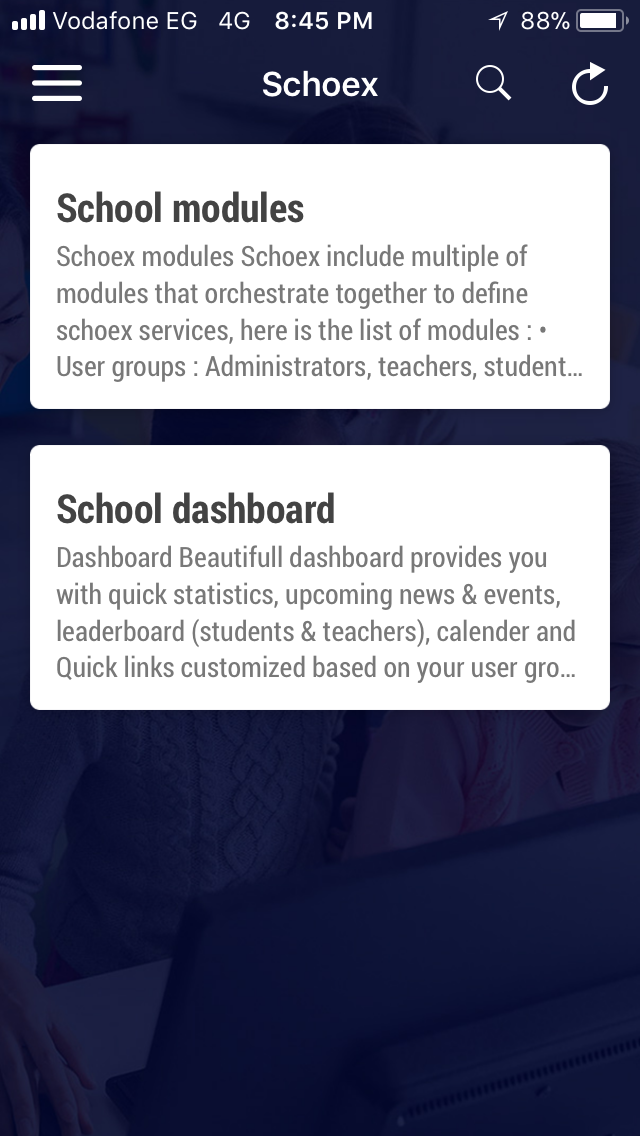Open the School dashboard card

click(320, 577)
